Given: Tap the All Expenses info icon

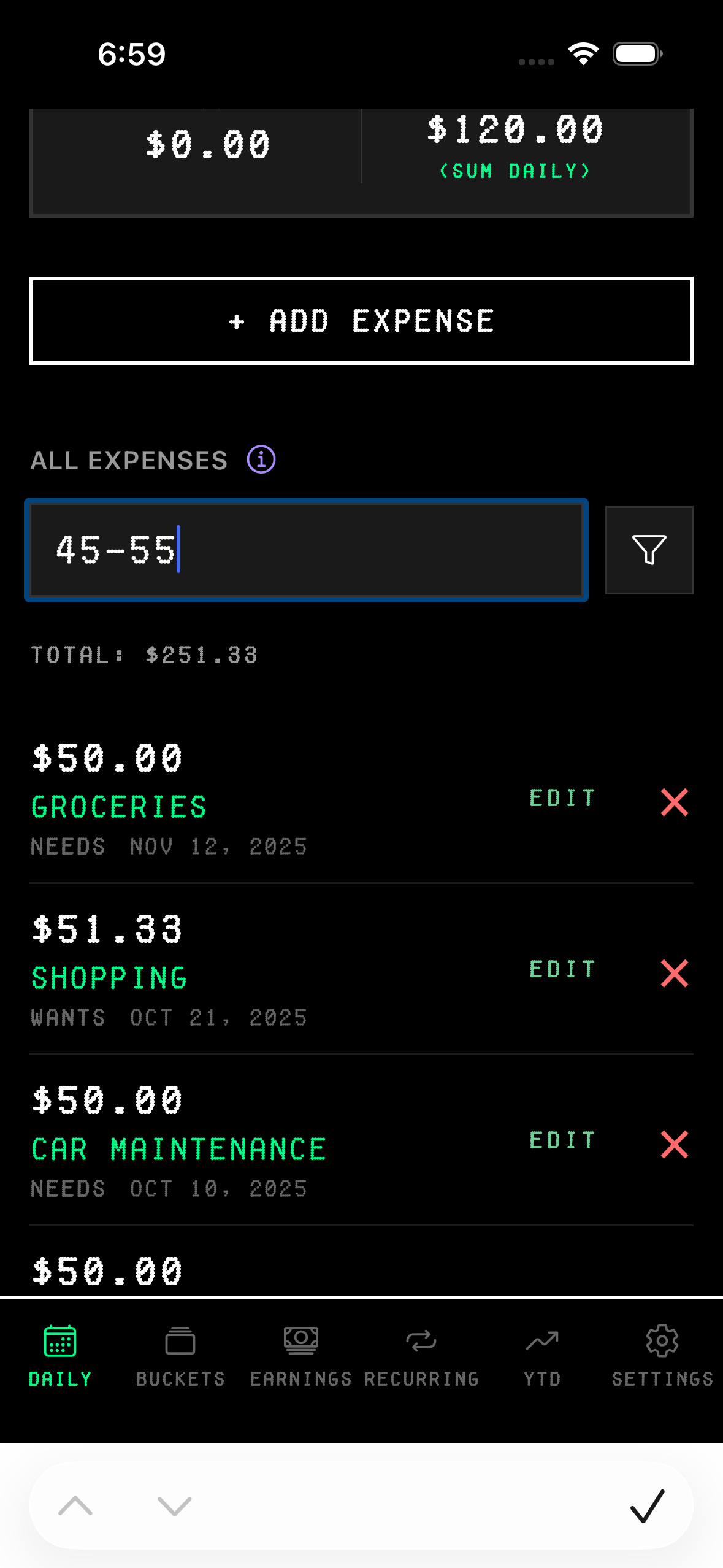Looking at the screenshot, I should 260,459.
